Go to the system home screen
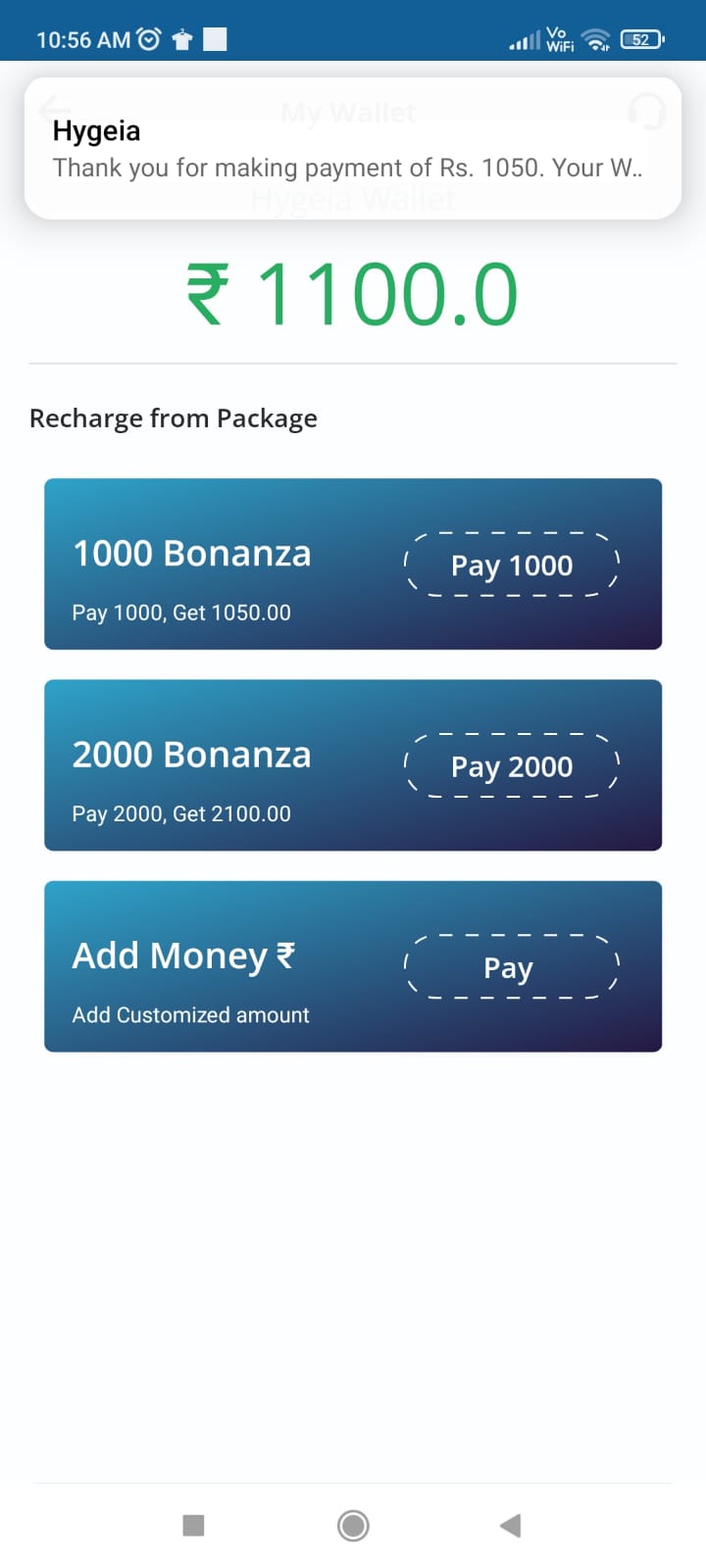 (x=353, y=1525)
